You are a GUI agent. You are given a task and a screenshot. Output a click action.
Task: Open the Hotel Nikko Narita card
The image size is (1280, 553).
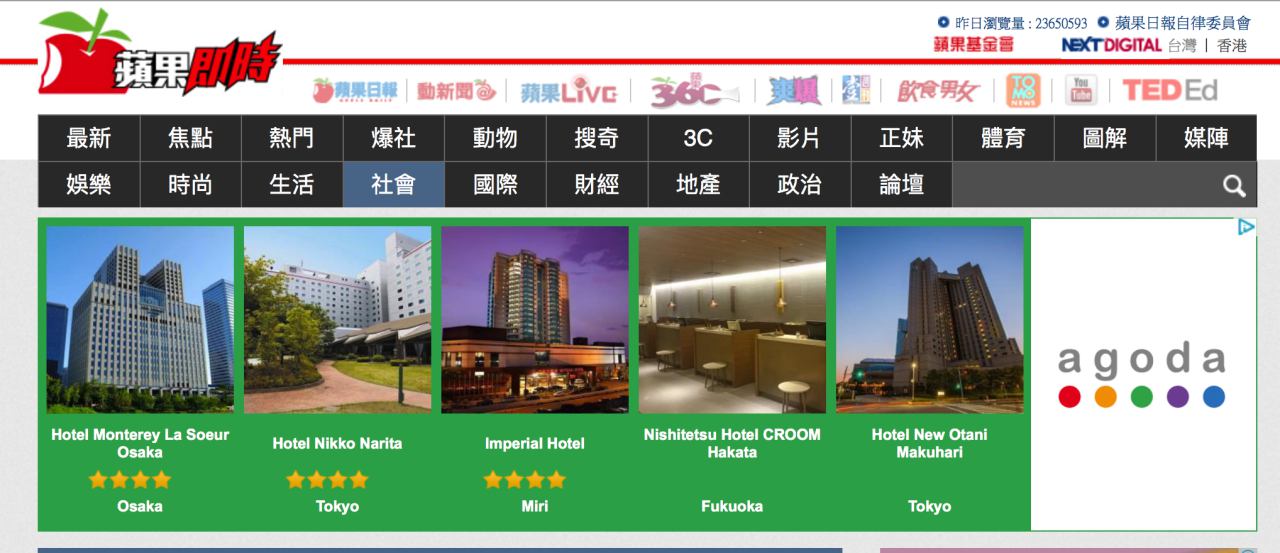(x=337, y=371)
